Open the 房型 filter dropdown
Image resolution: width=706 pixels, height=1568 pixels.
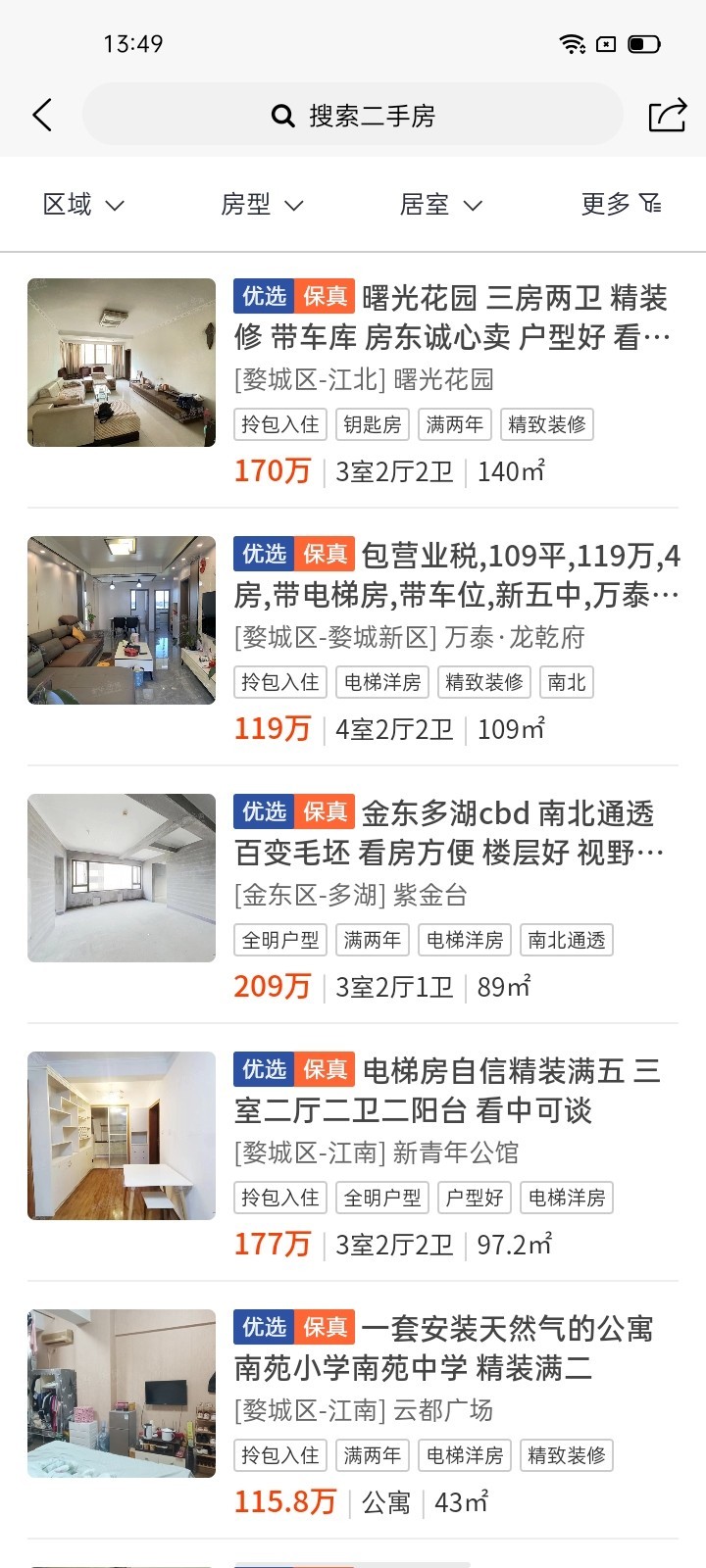263,205
